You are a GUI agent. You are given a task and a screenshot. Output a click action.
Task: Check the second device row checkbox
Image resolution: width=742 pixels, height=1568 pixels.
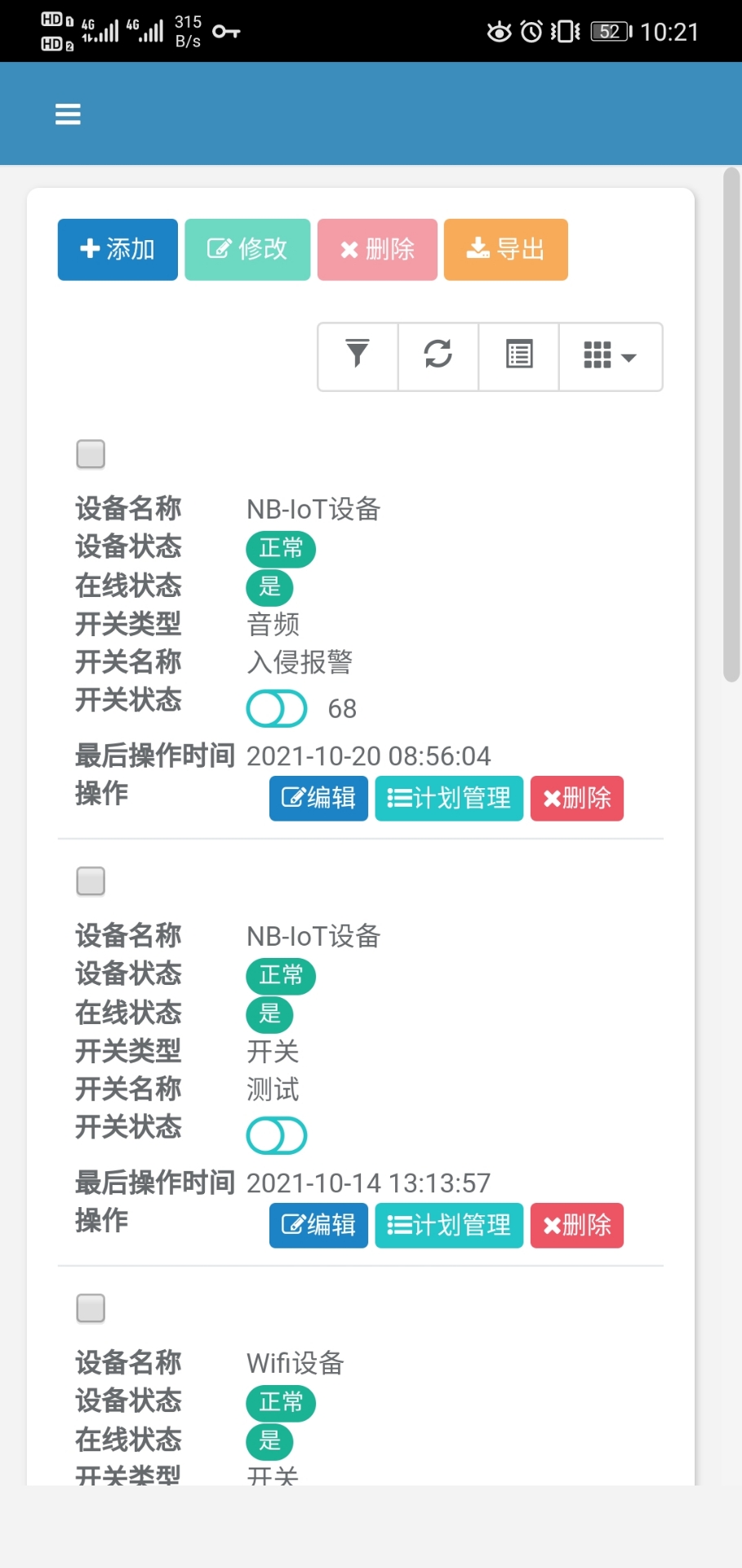coord(90,880)
